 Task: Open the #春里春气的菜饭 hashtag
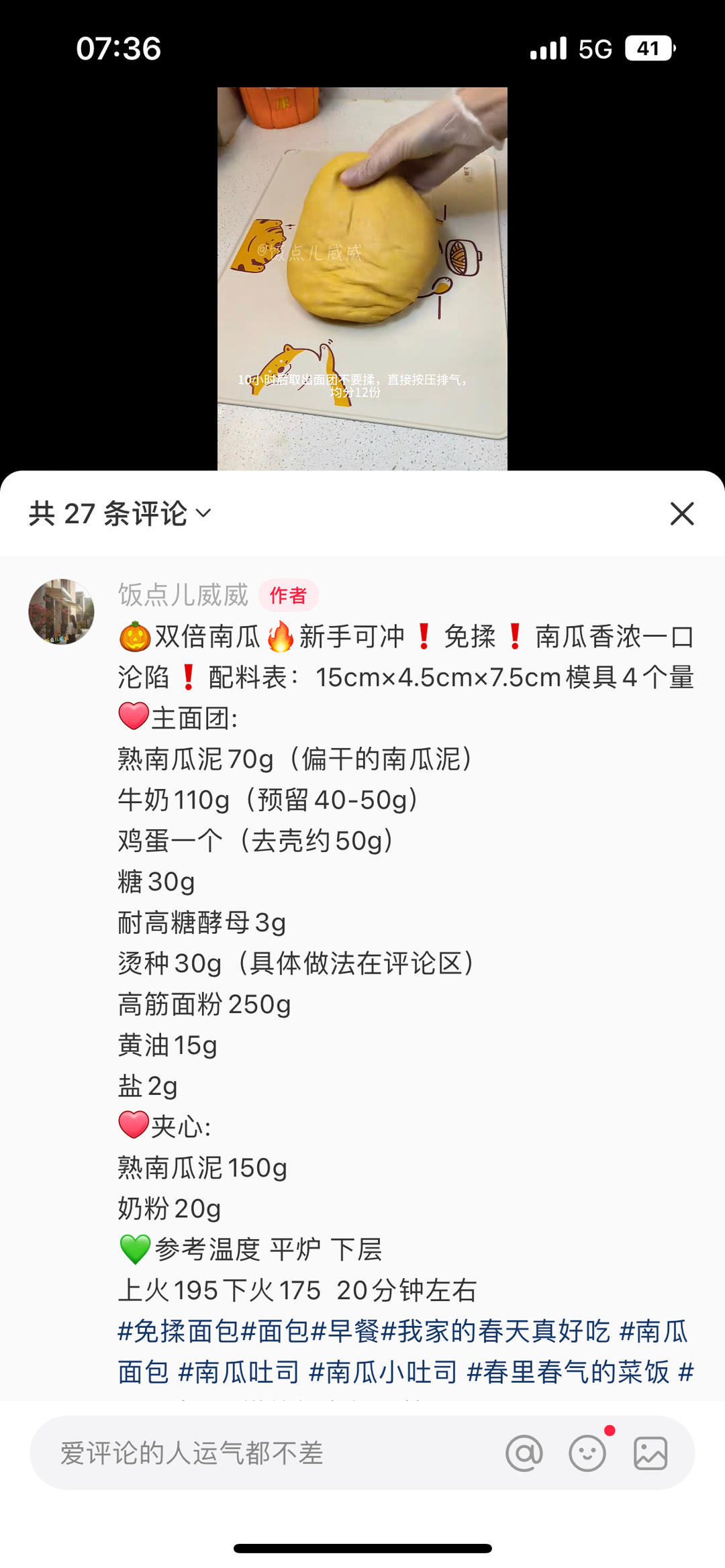click(568, 1372)
